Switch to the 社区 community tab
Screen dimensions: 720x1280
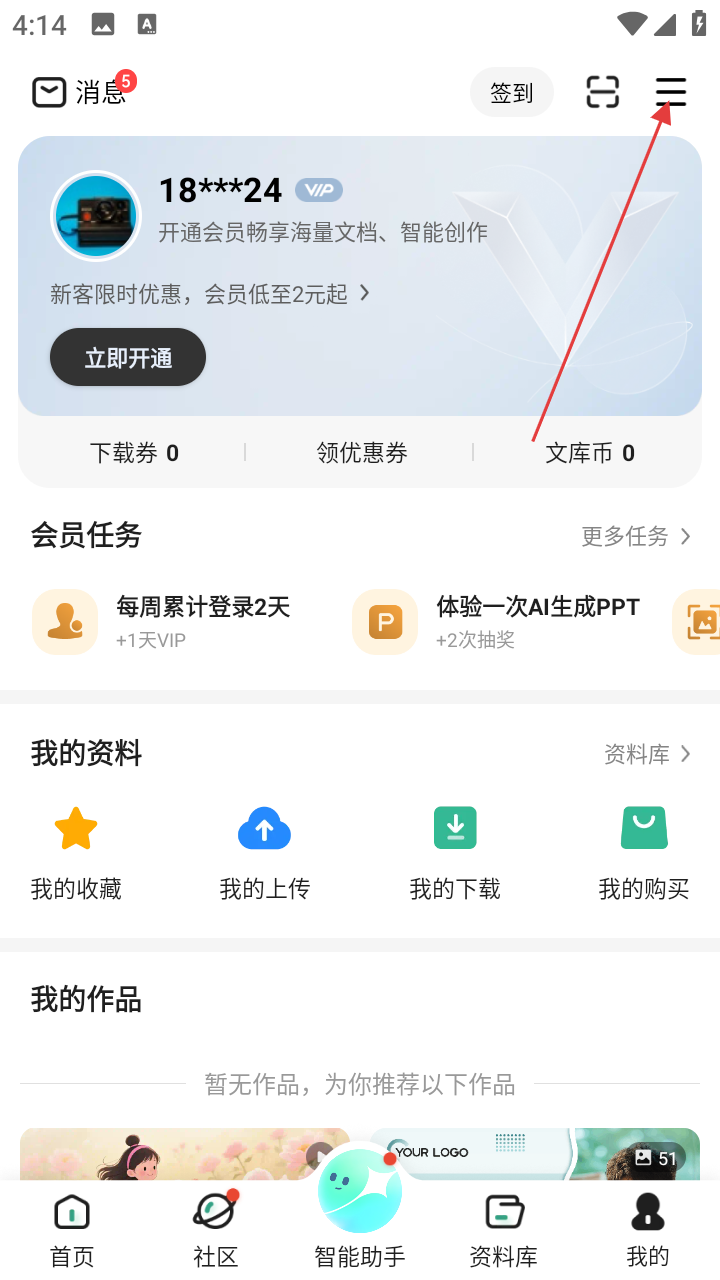[x=215, y=1229]
